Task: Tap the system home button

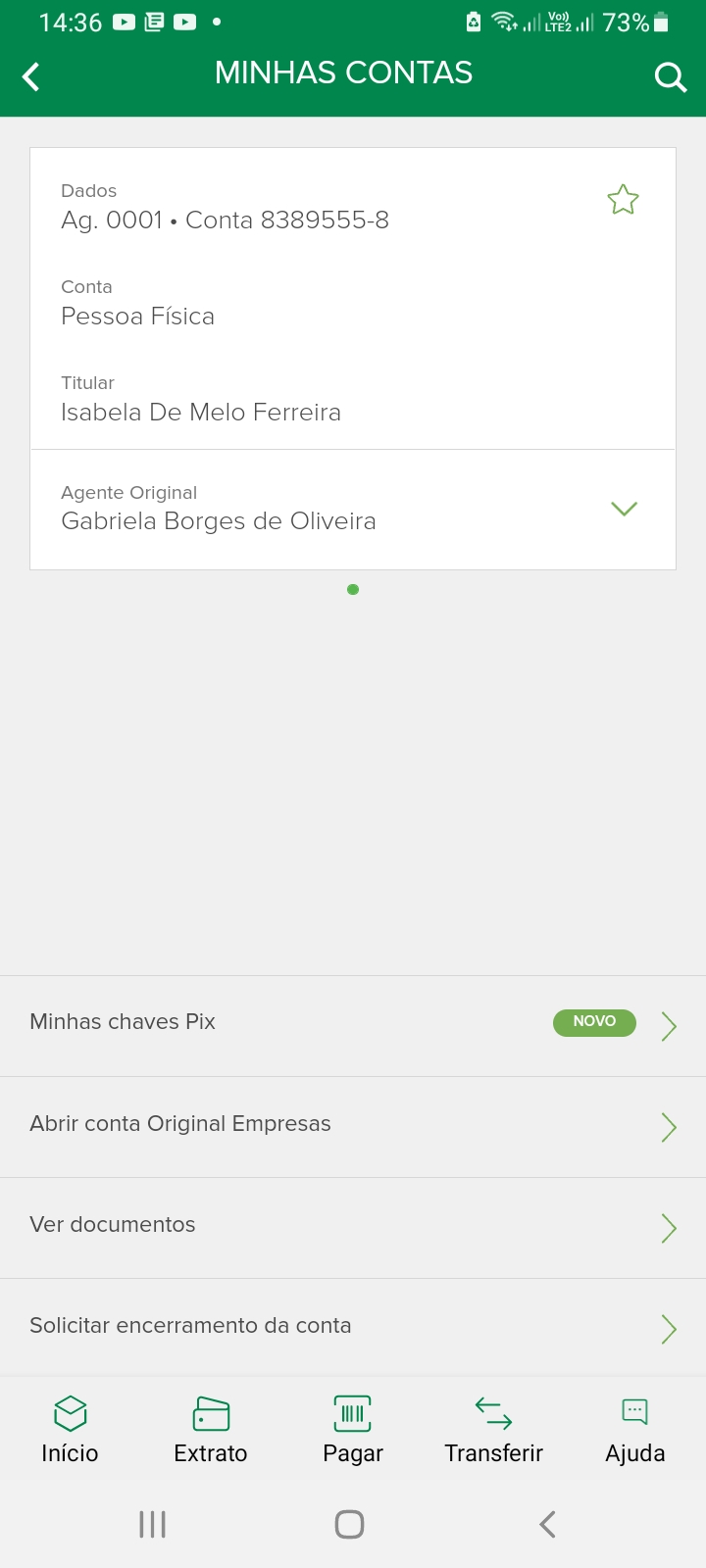Action: [x=350, y=1524]
